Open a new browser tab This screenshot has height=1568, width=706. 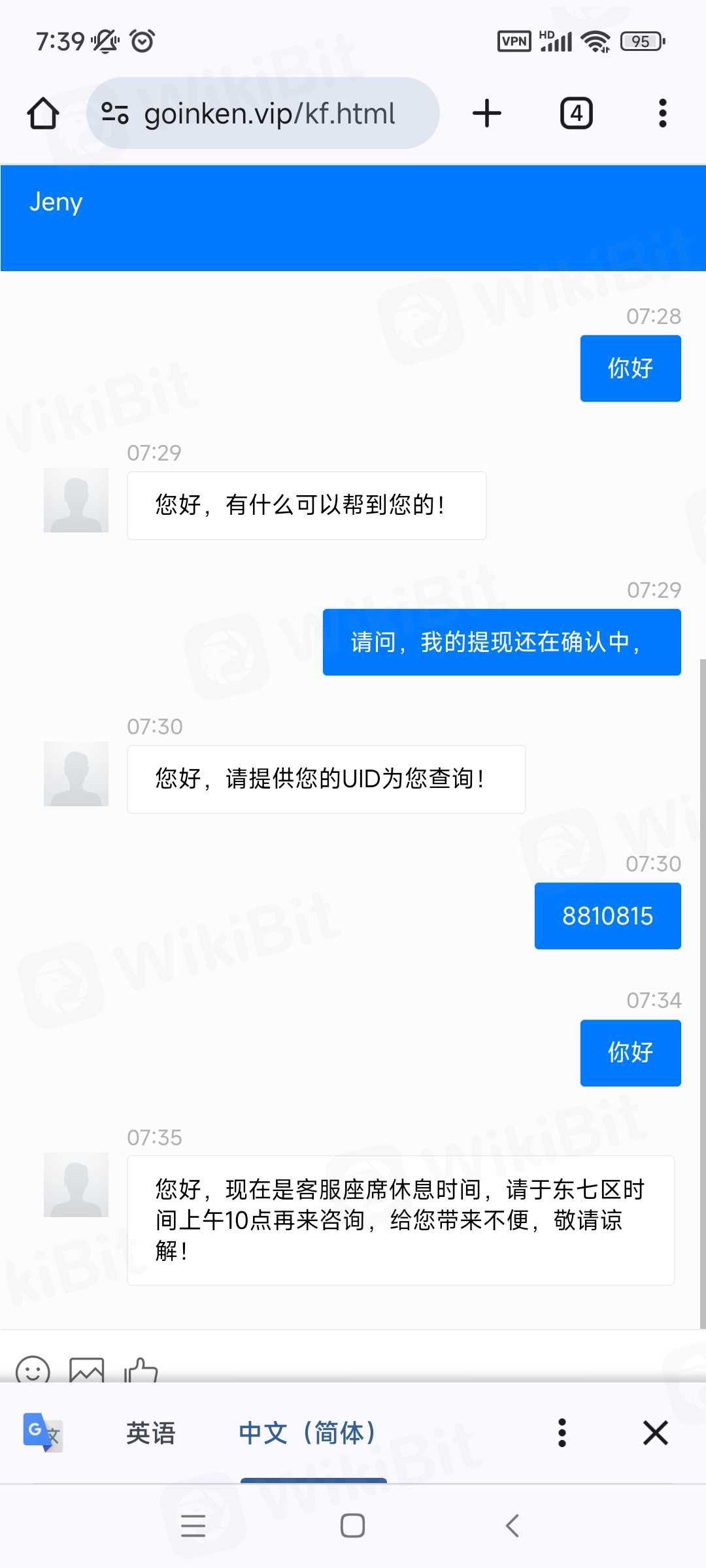point(487,114)
